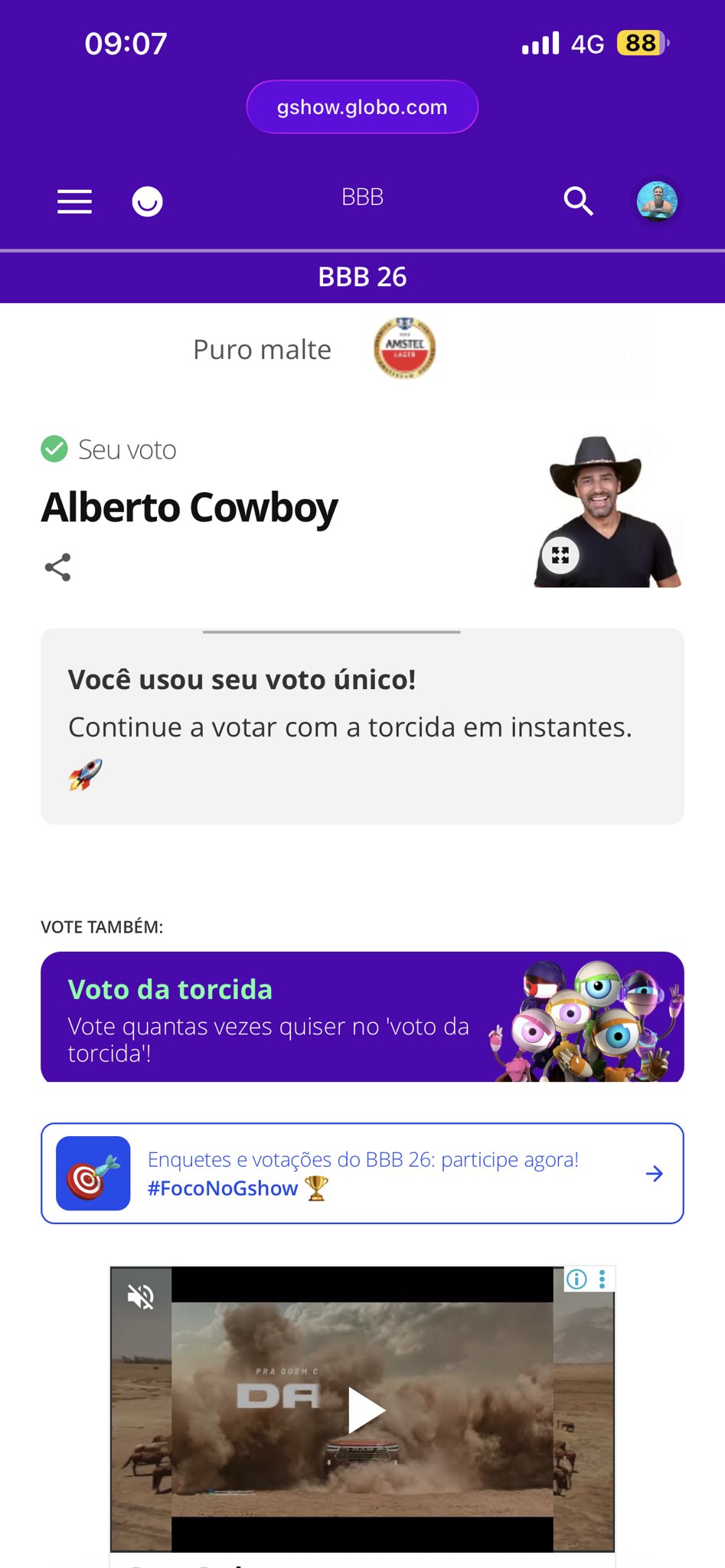This screenshot has width=725, height=1568.
Task: Expand Alberto Cowboy's photo
Action: (560, 555)
